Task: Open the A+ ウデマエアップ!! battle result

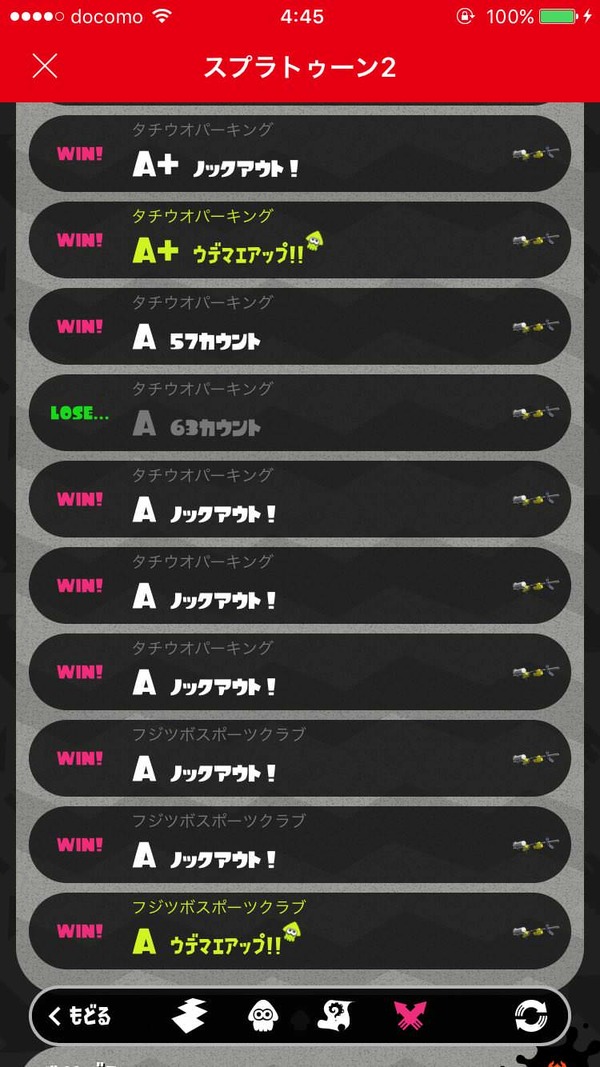Action: click(300, 240)
